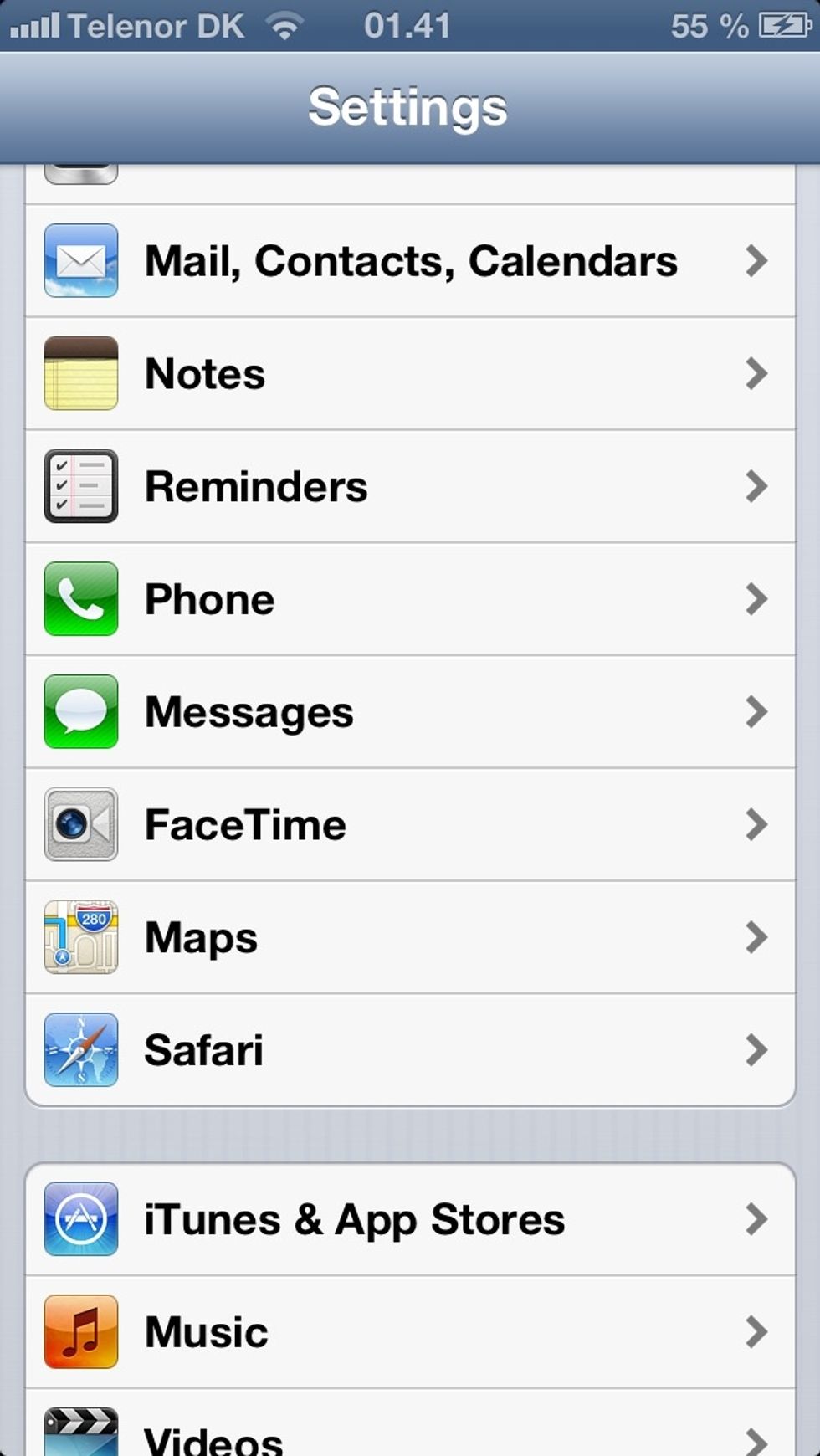
Task: Select the Videos settings row
Action: pos(410,1423)
